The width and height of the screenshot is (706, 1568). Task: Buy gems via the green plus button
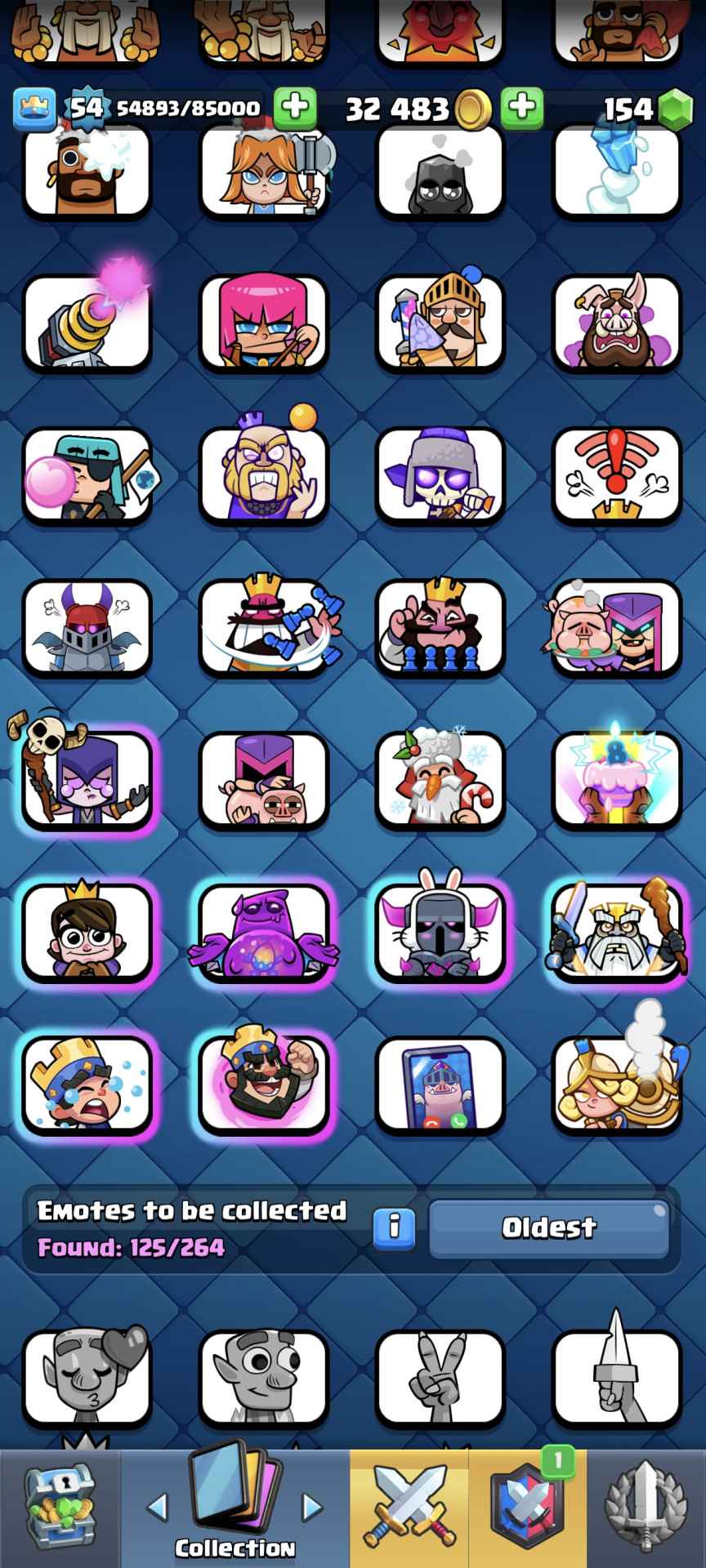click(521, 108)
